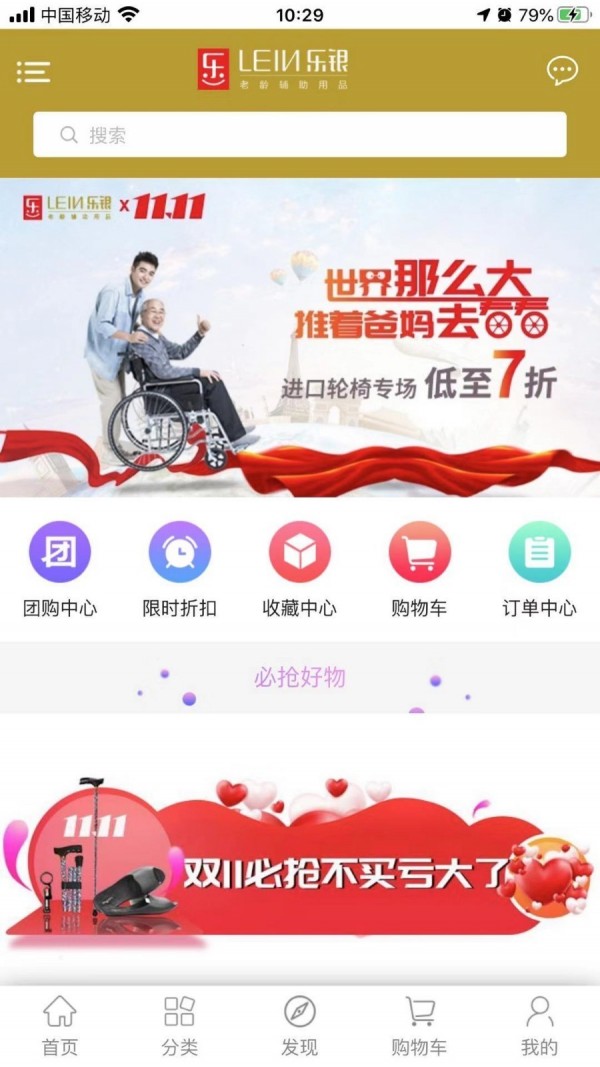This screenshot has height=1067, width=600.
Task: Open the messages chat bubble
Action: (x=562, y=71)
